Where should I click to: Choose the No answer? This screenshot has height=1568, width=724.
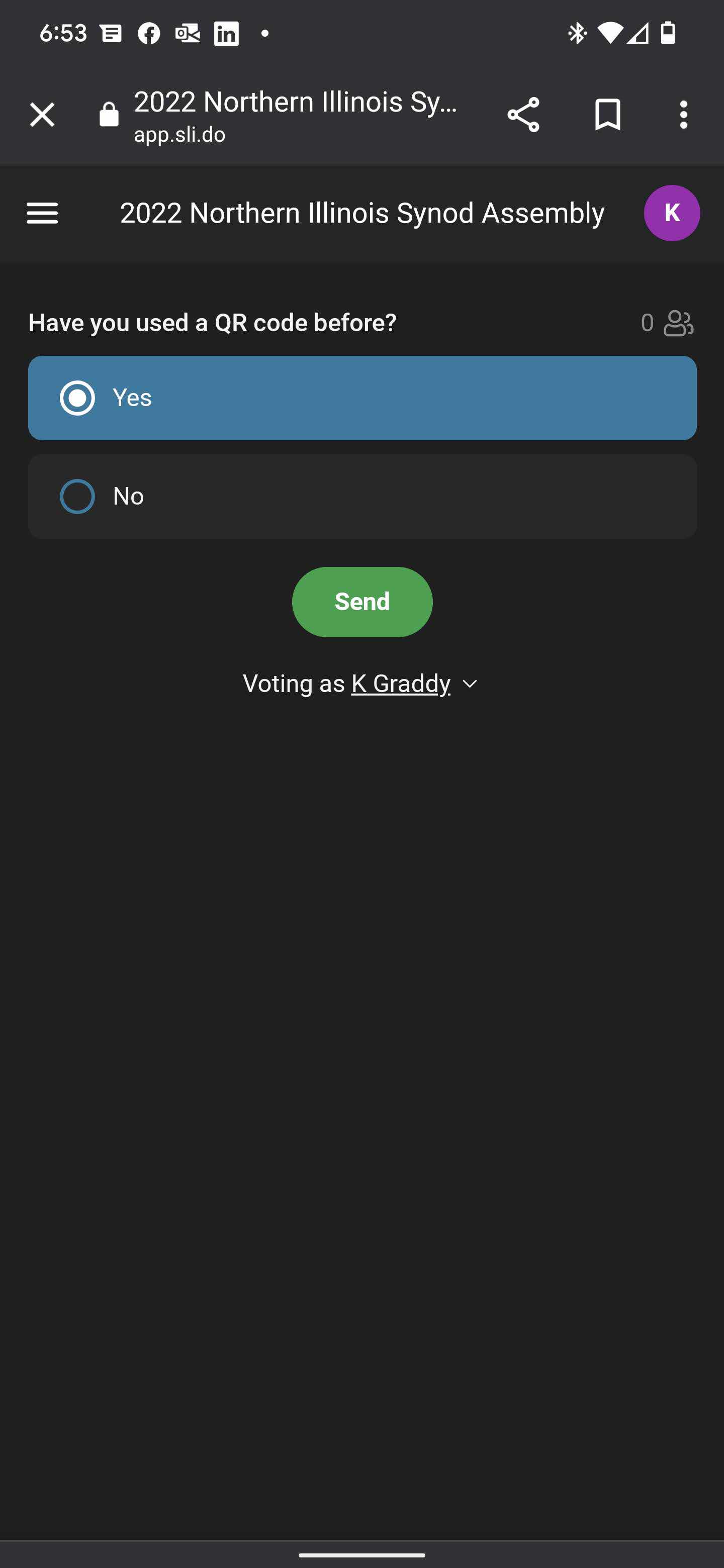point(363,497)
